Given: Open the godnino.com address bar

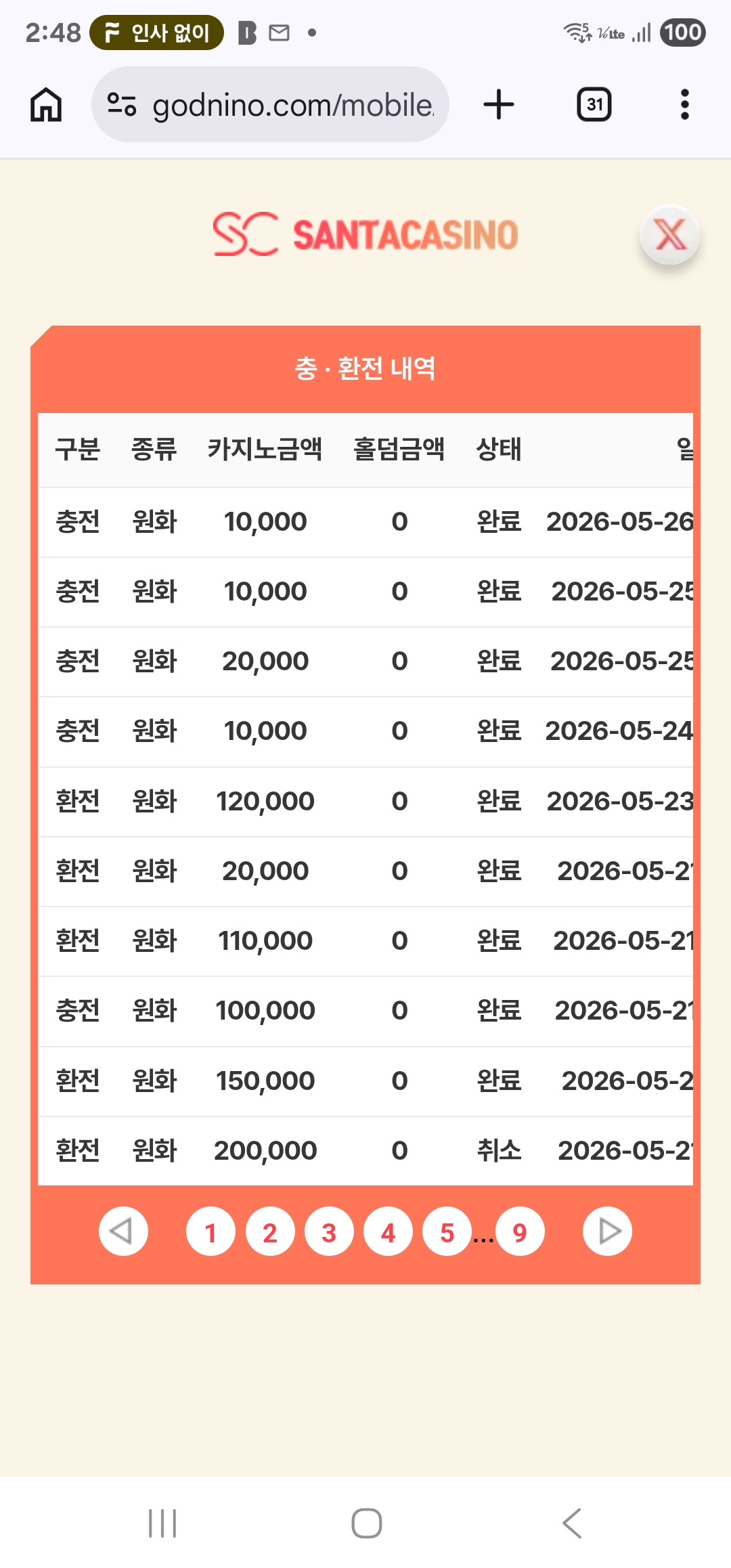Looking at the screenshot, I should 270,104.
